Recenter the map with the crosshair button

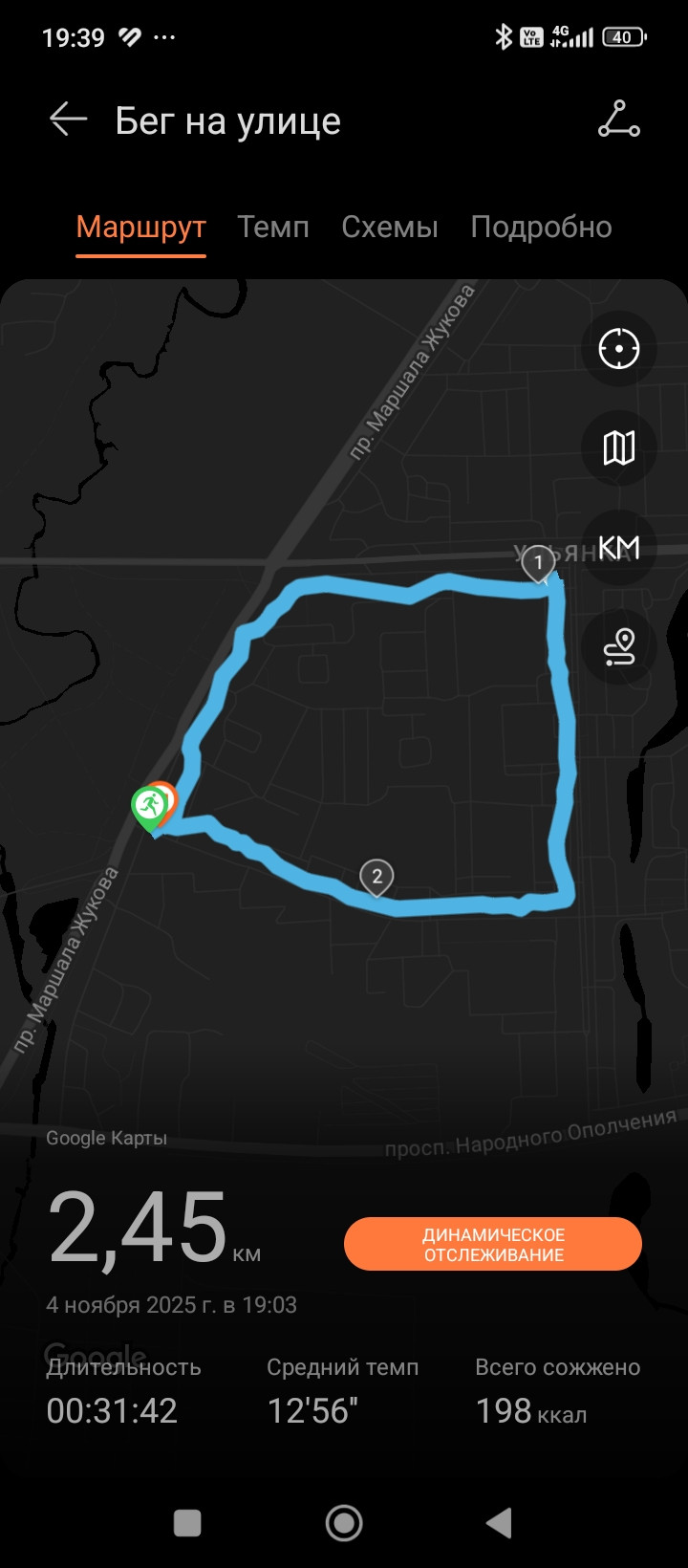pos(619,348)
